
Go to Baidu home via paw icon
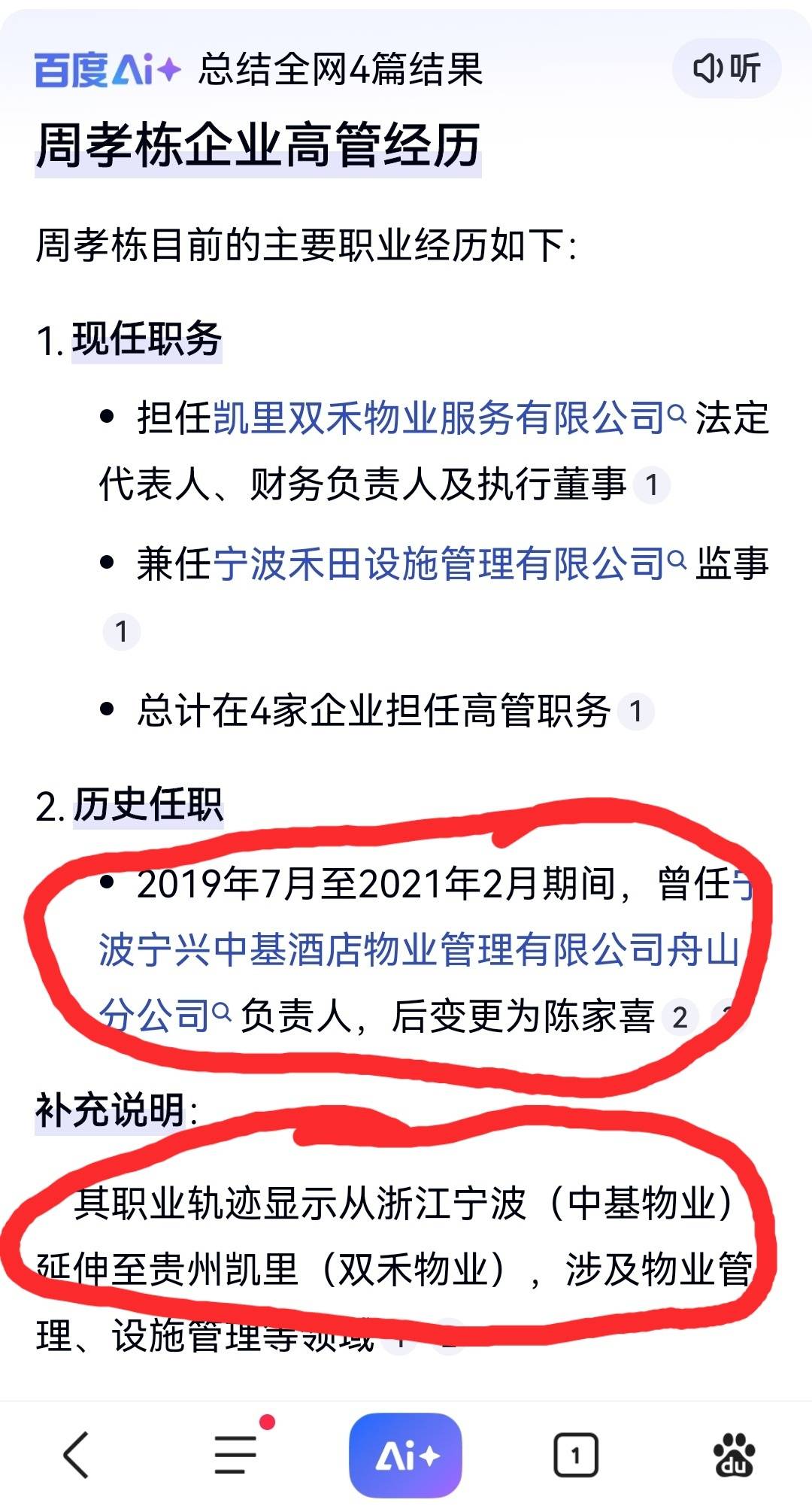point(734,1455)
